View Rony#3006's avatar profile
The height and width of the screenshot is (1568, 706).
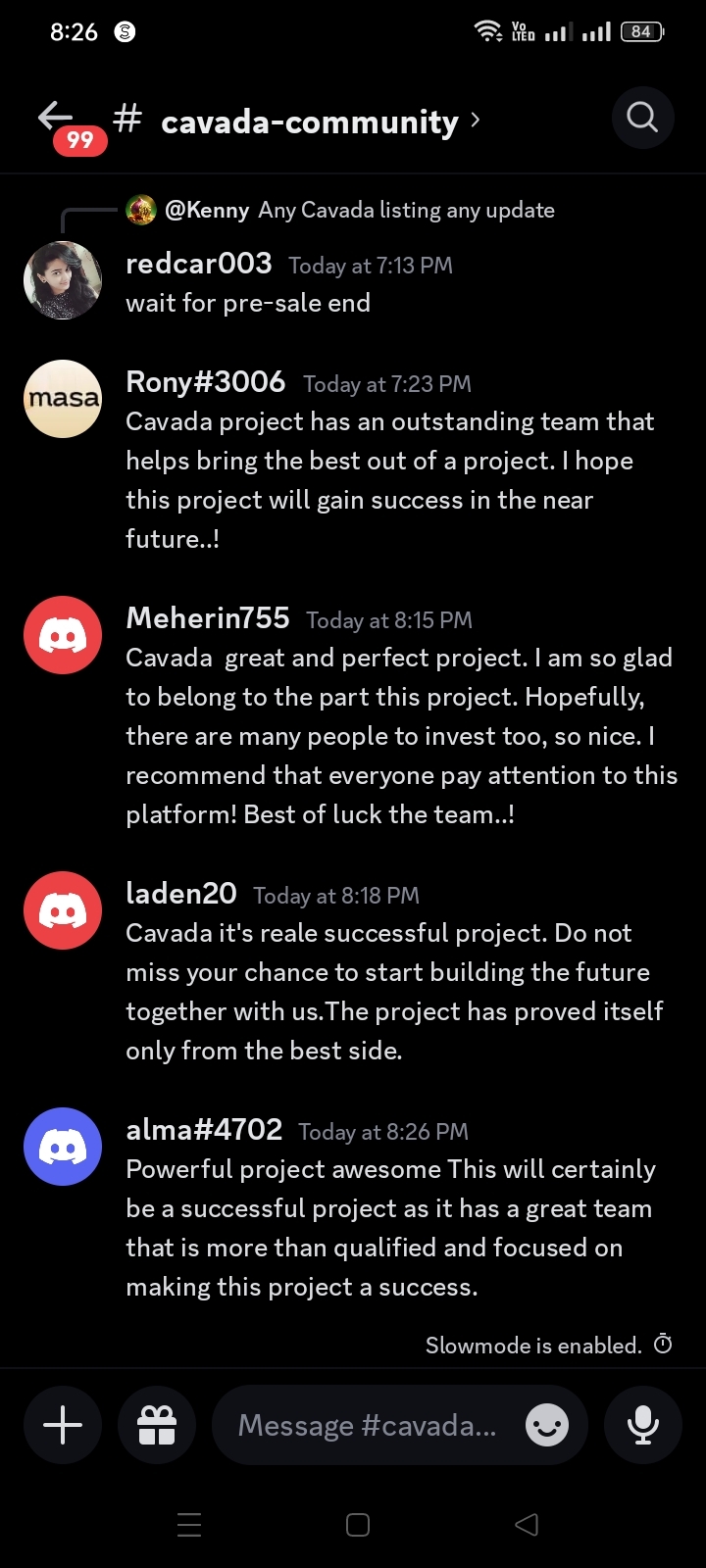point(63,399)
